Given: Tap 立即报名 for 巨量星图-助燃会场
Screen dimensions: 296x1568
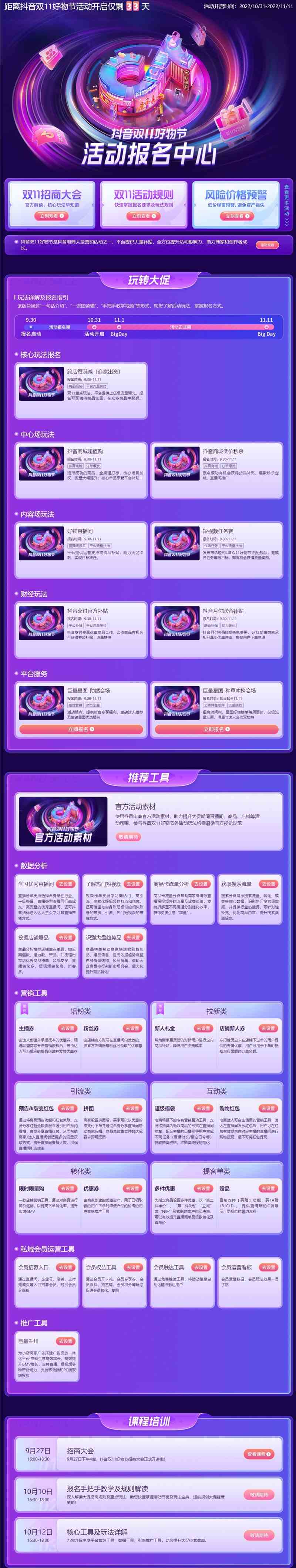Looking at the screenshot, I should click(x=81, y=729).
